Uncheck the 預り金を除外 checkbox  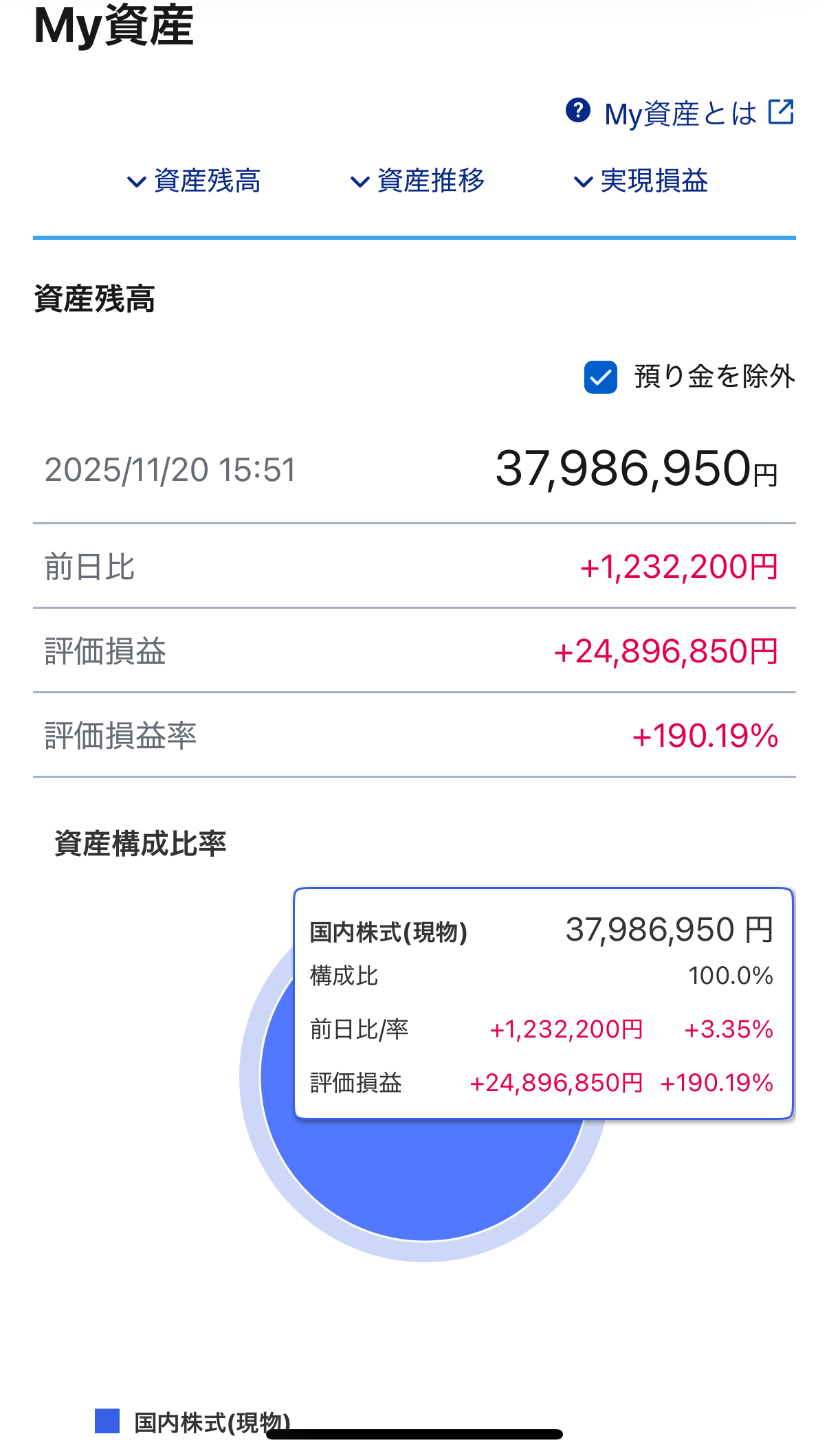[600, 377]
